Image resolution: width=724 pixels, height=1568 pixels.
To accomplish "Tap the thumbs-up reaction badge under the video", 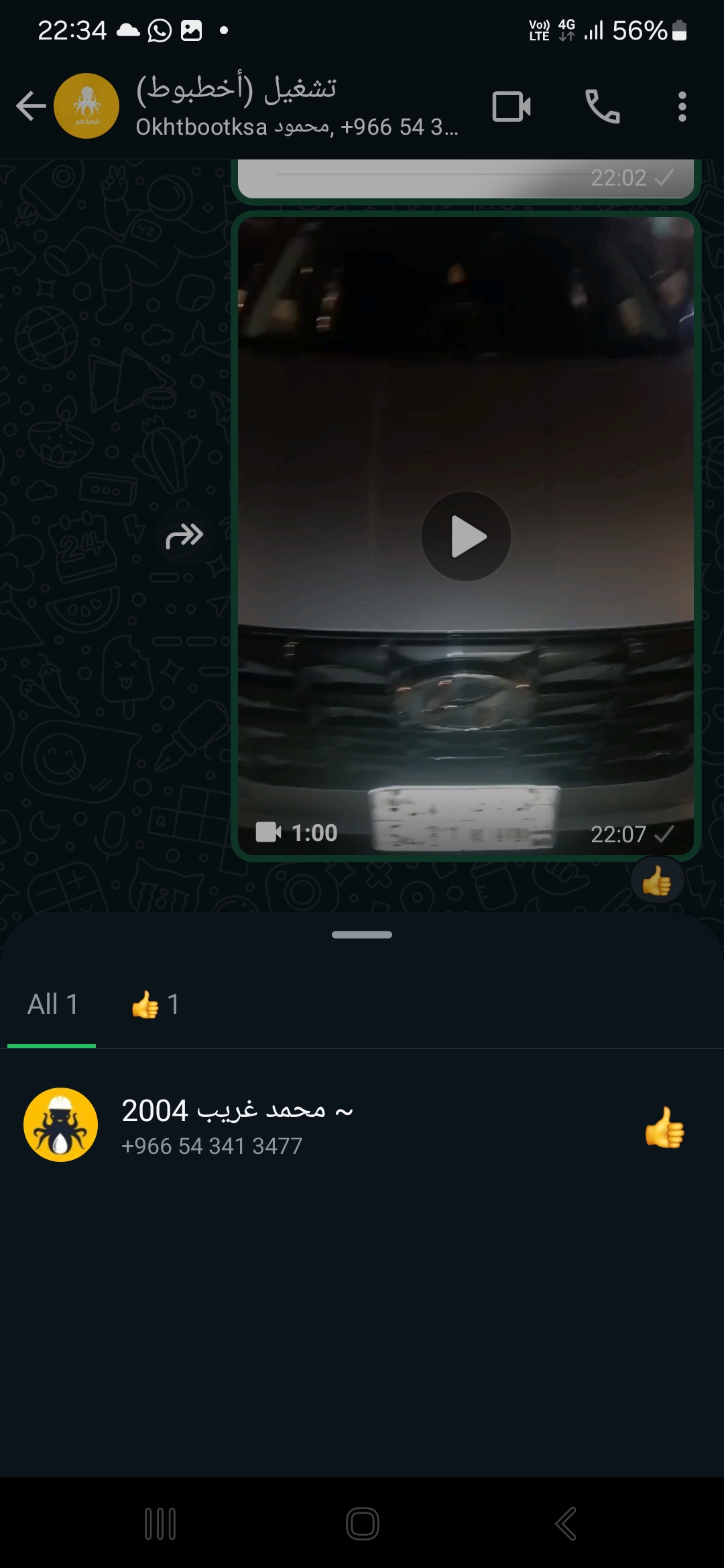I will point(657,880).
